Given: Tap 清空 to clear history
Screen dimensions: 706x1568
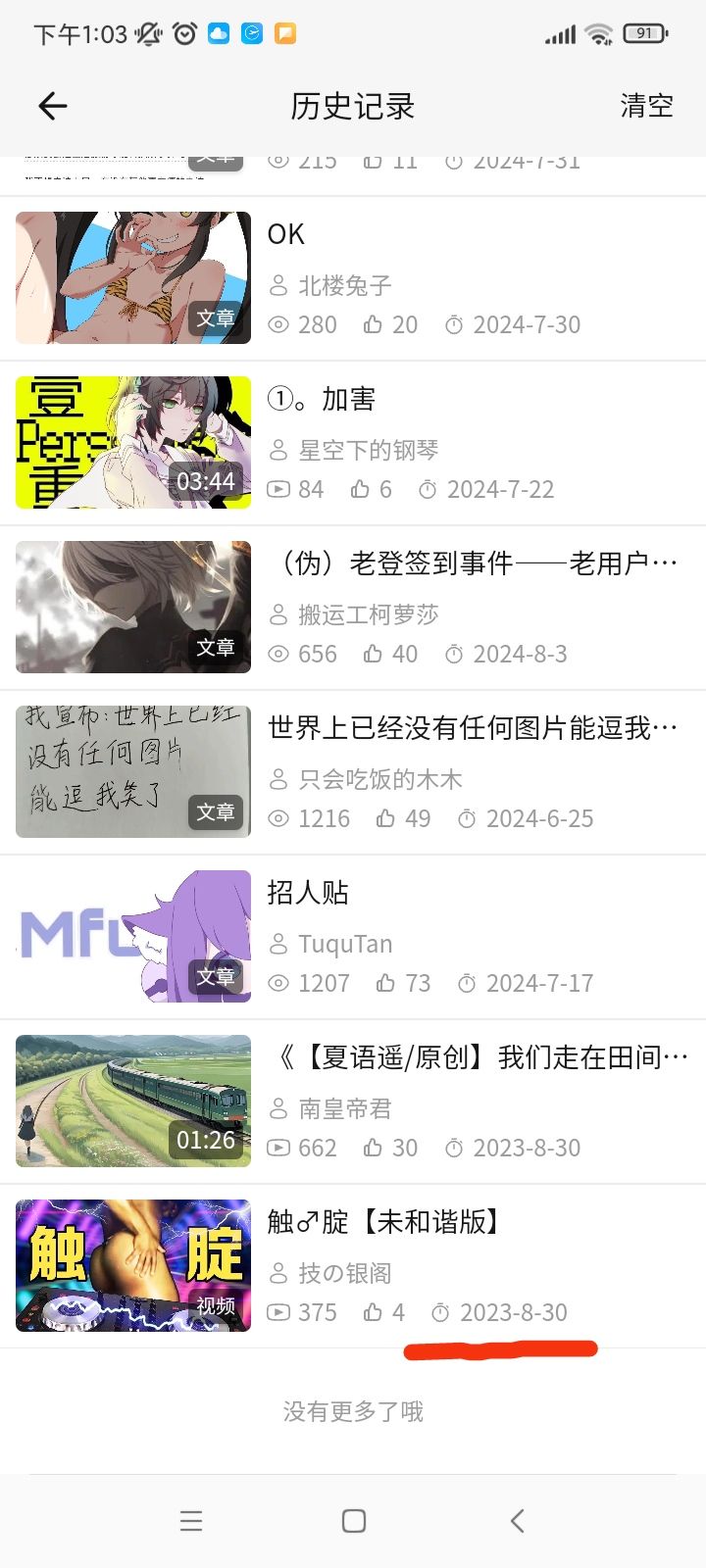Looking at the screenshot, I should (x=646, y=106).
